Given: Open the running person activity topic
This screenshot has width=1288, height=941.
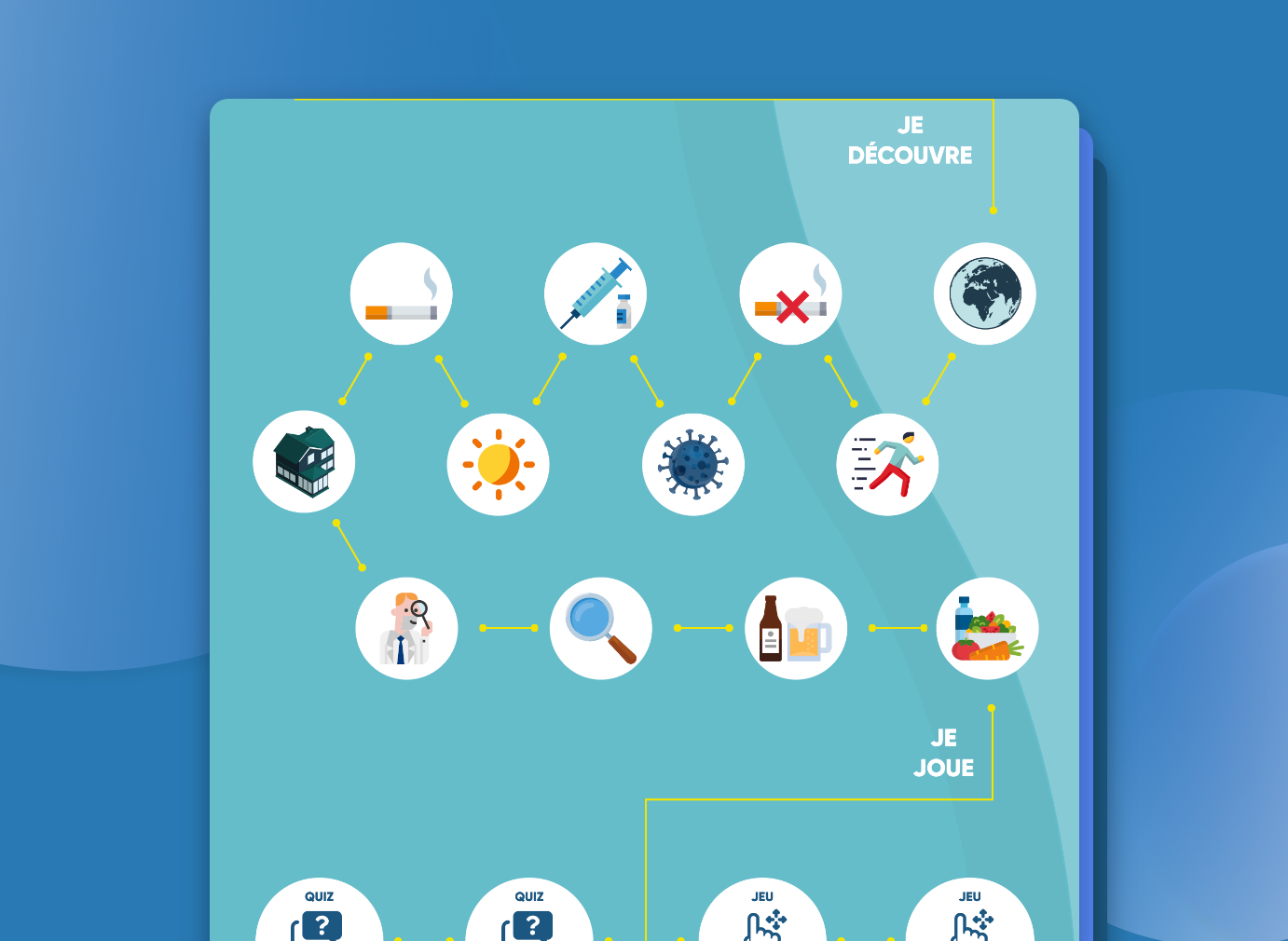Looking at the screenshot, I should pyautogui.click(x=887, y=464).
